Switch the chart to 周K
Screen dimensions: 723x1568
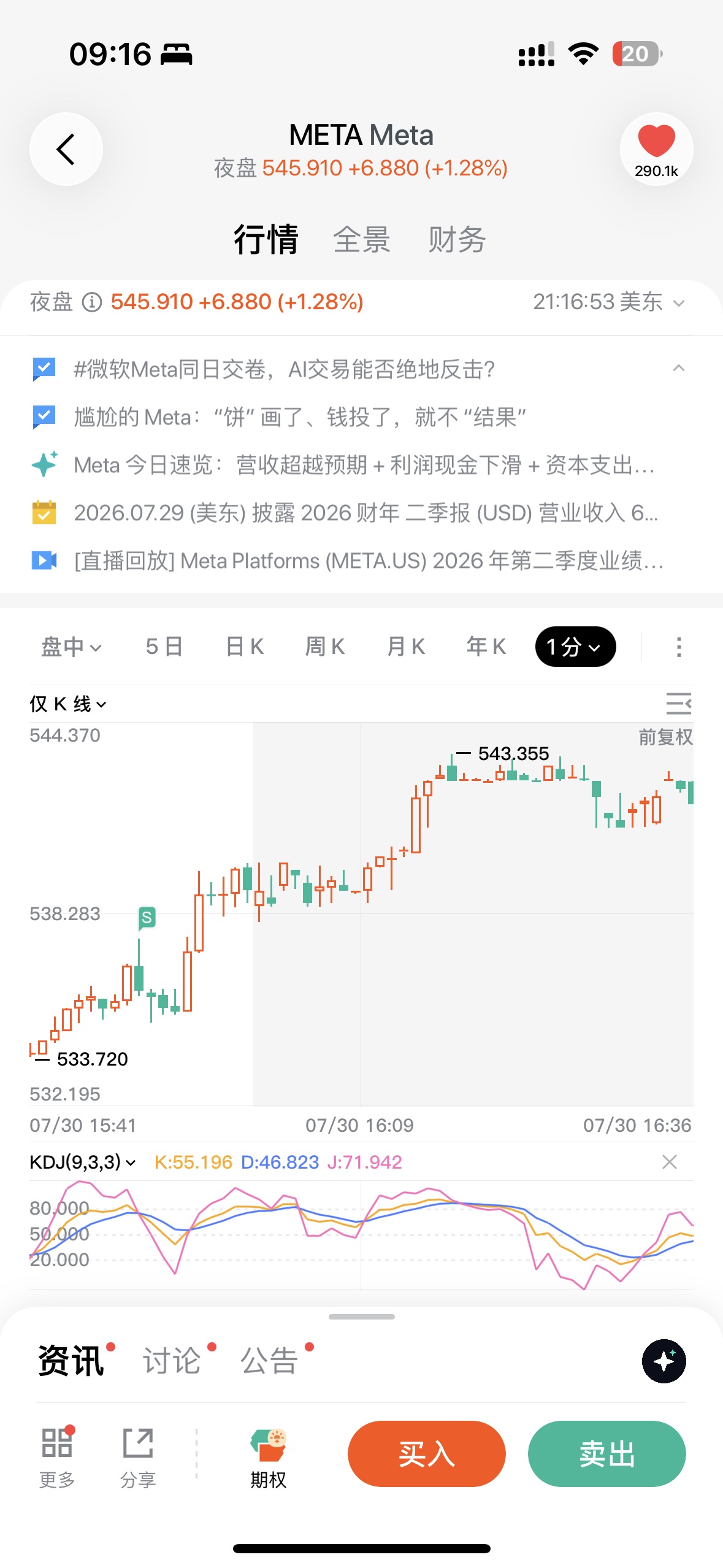pos(325,647)
